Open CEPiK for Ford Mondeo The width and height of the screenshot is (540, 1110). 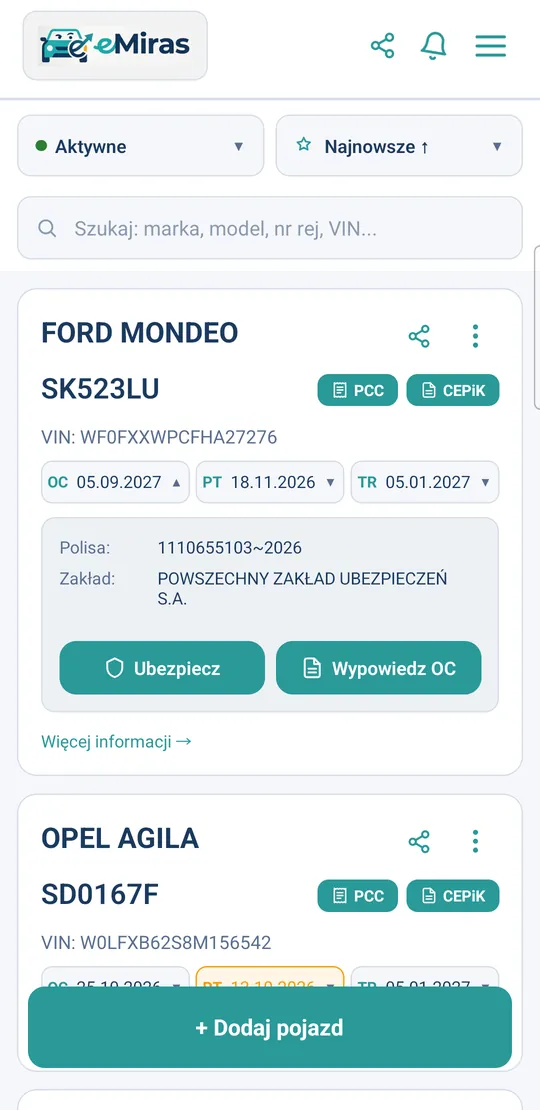(453, 390)
